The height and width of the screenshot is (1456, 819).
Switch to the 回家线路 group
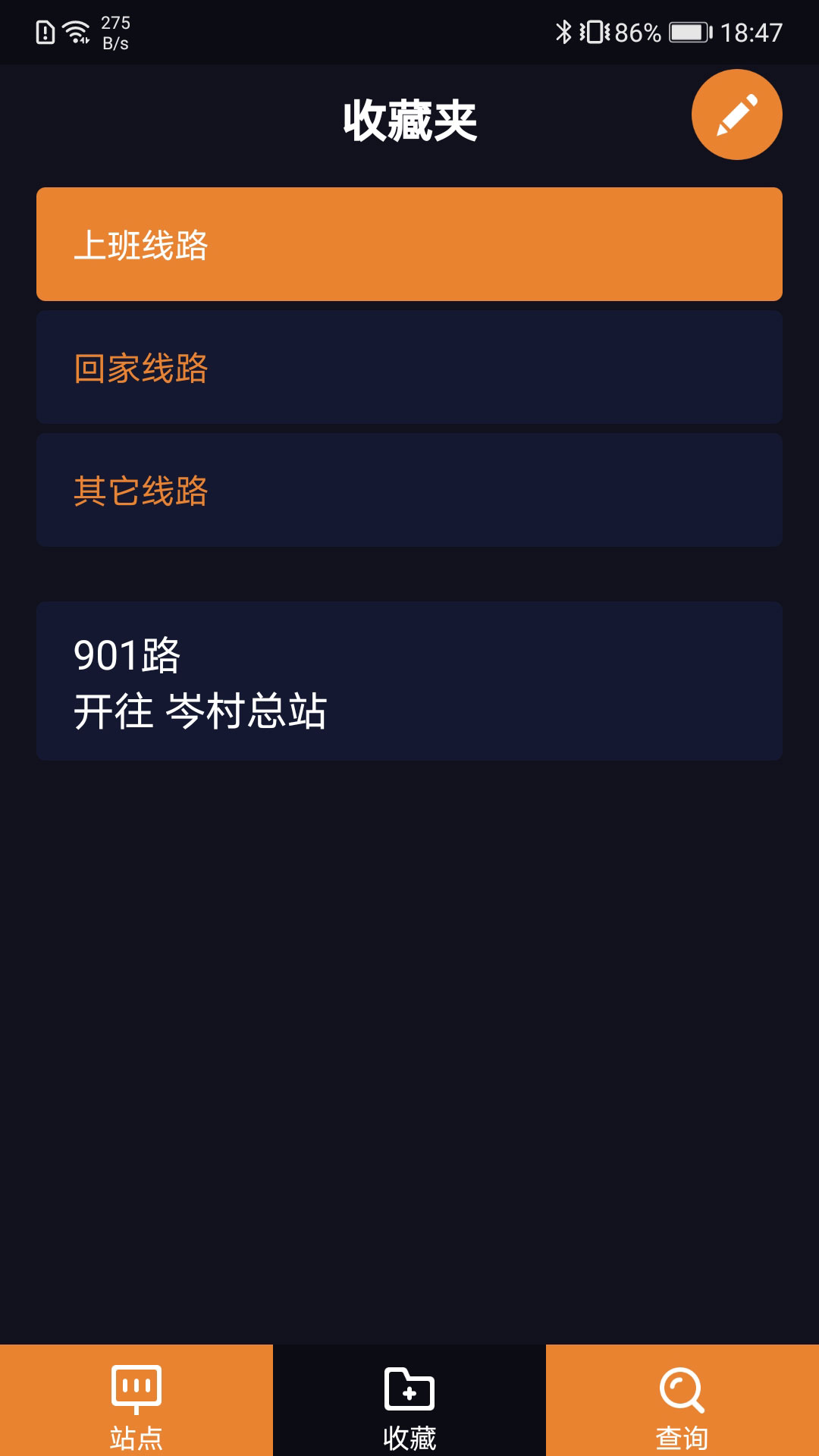coord(409,367)
